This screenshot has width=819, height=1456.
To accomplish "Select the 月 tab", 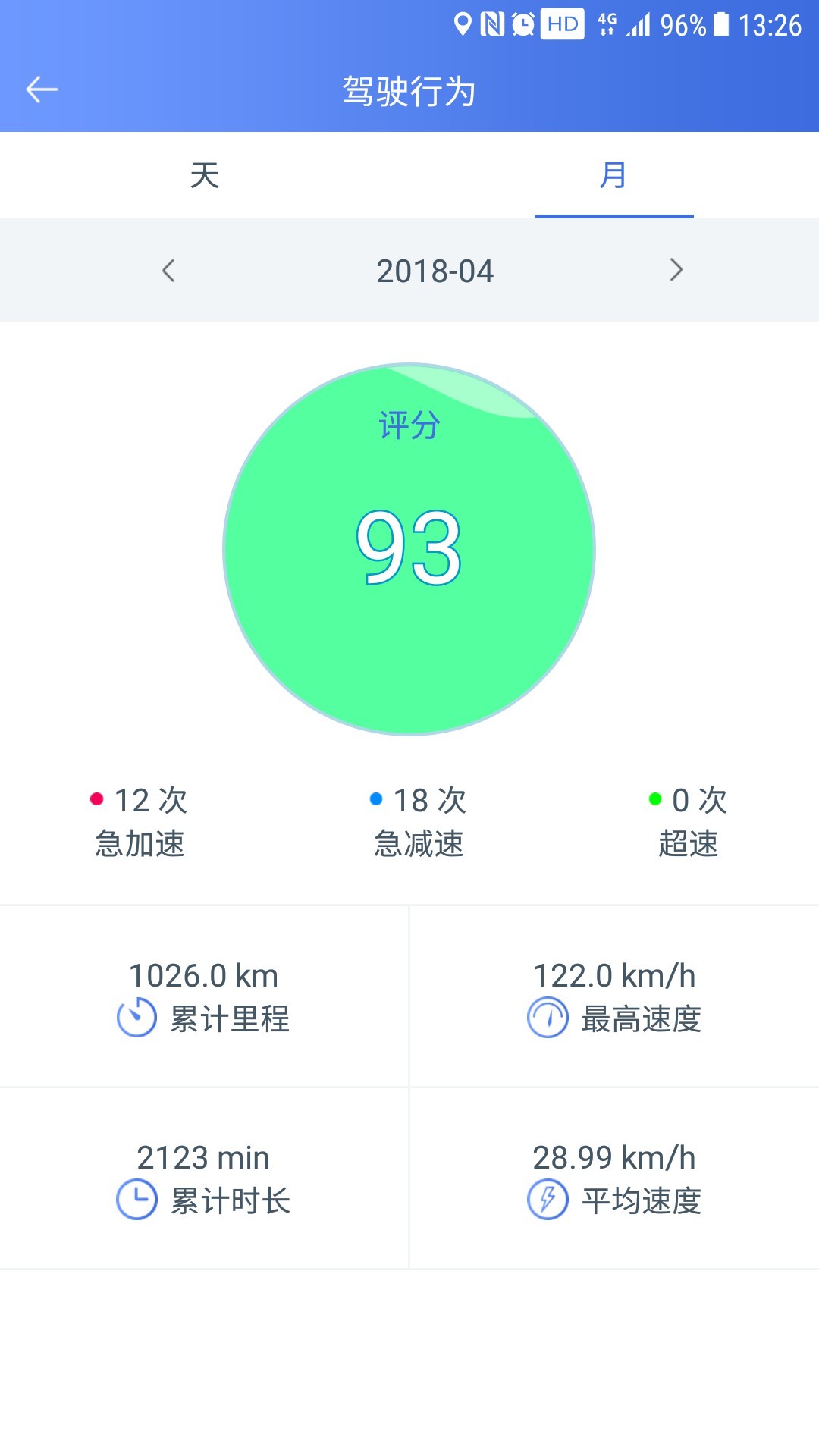I will (x=614, y=176).
